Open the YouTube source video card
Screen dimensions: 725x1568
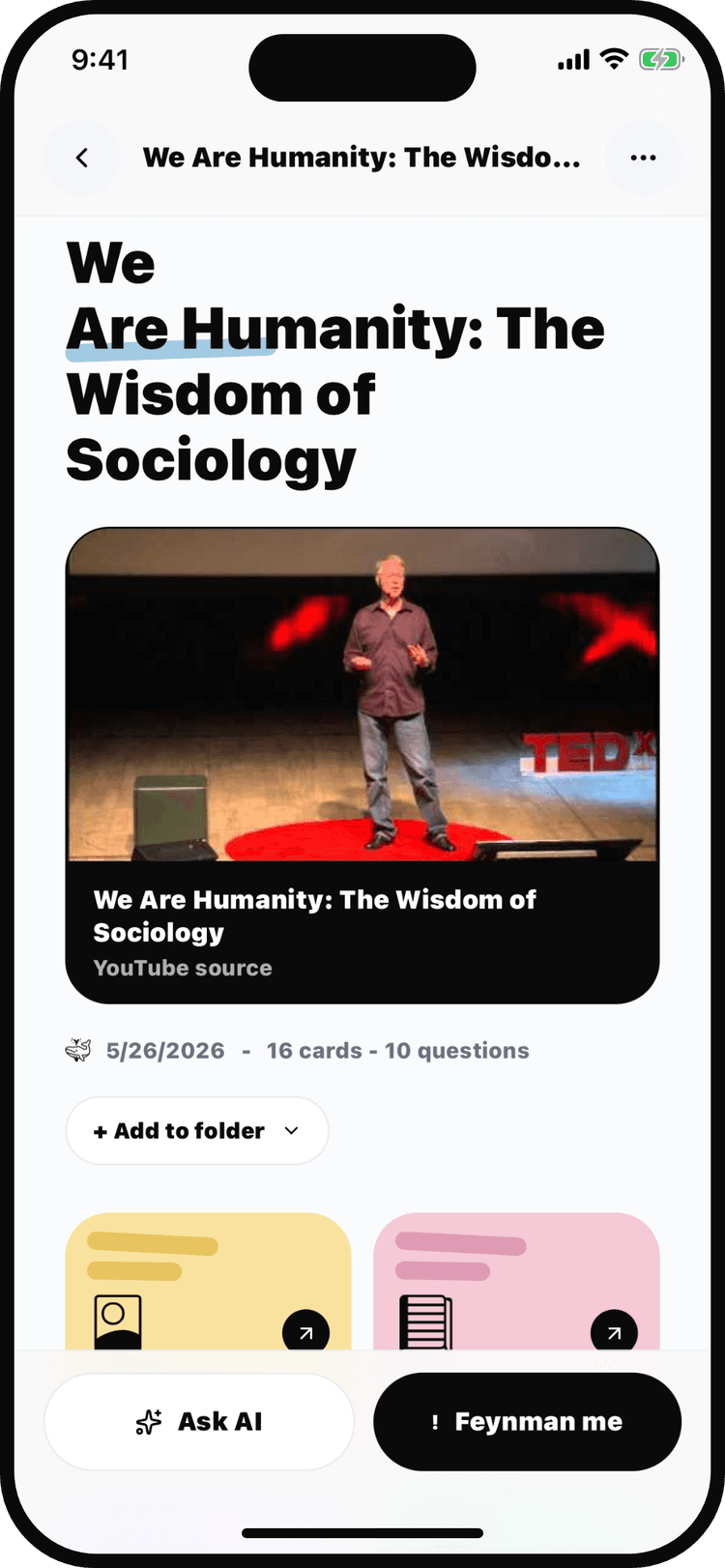[x=362, y=766]
